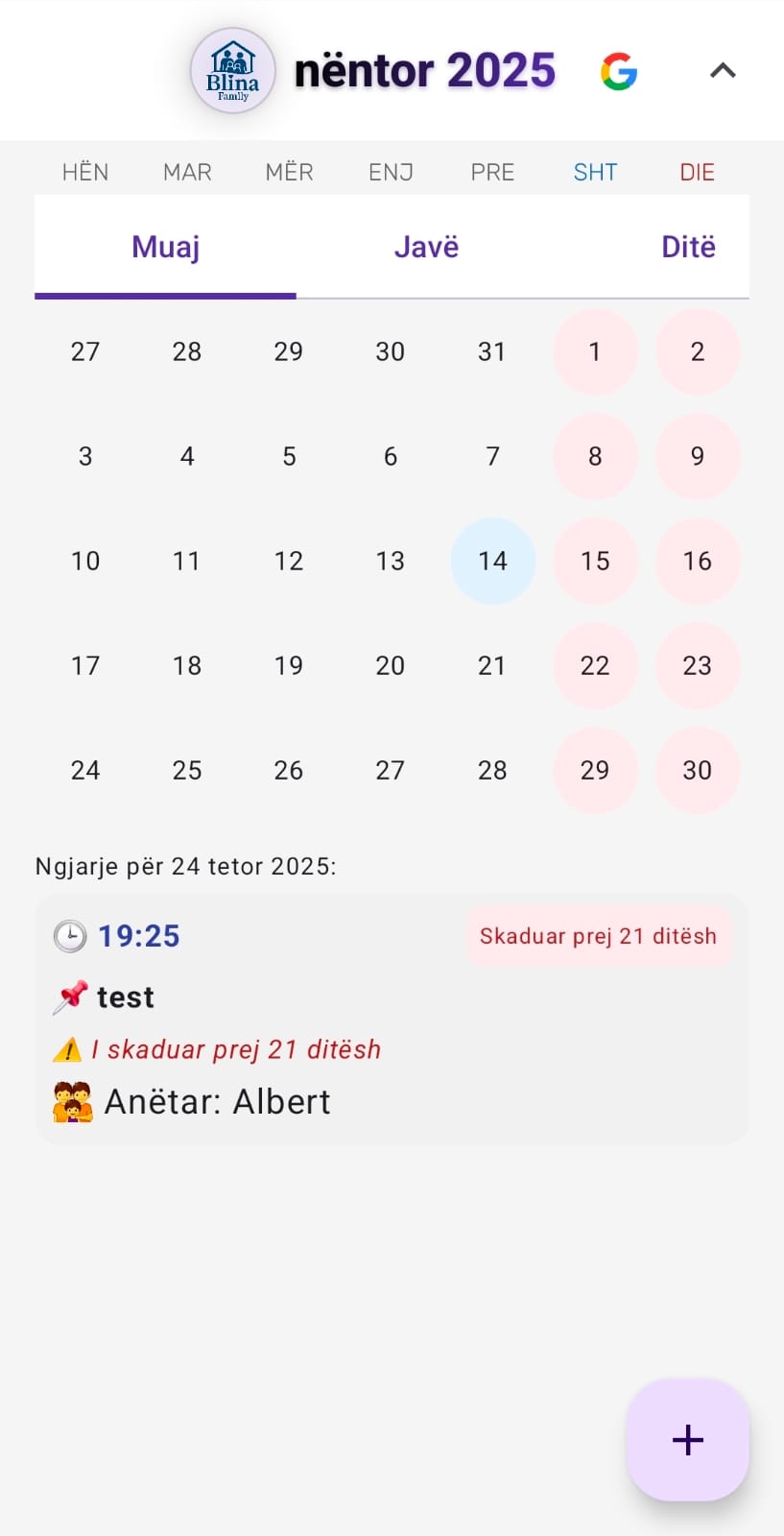Collapse the header with the chevron

[x=722, y=70]
